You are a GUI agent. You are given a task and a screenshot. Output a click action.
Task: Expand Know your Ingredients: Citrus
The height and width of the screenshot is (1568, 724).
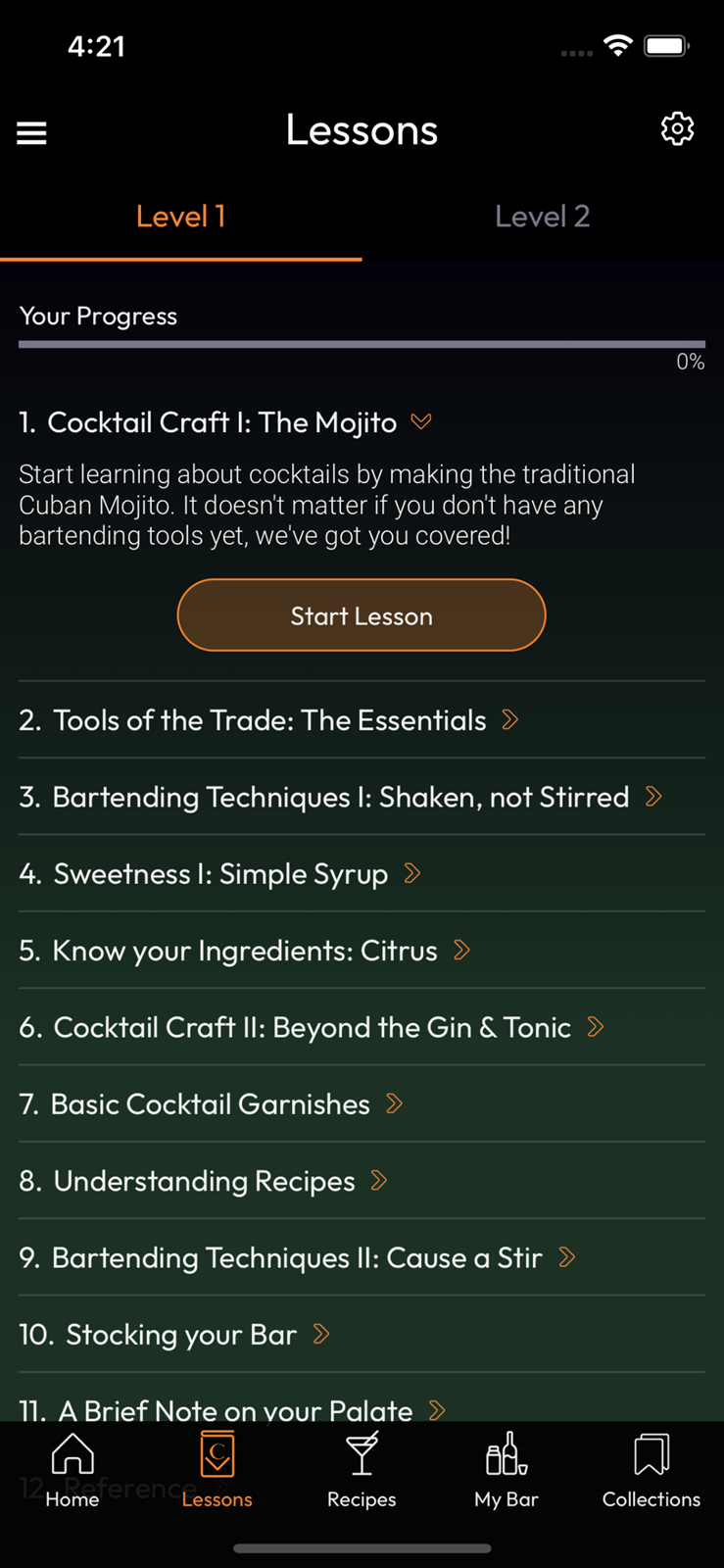[362, 951]
